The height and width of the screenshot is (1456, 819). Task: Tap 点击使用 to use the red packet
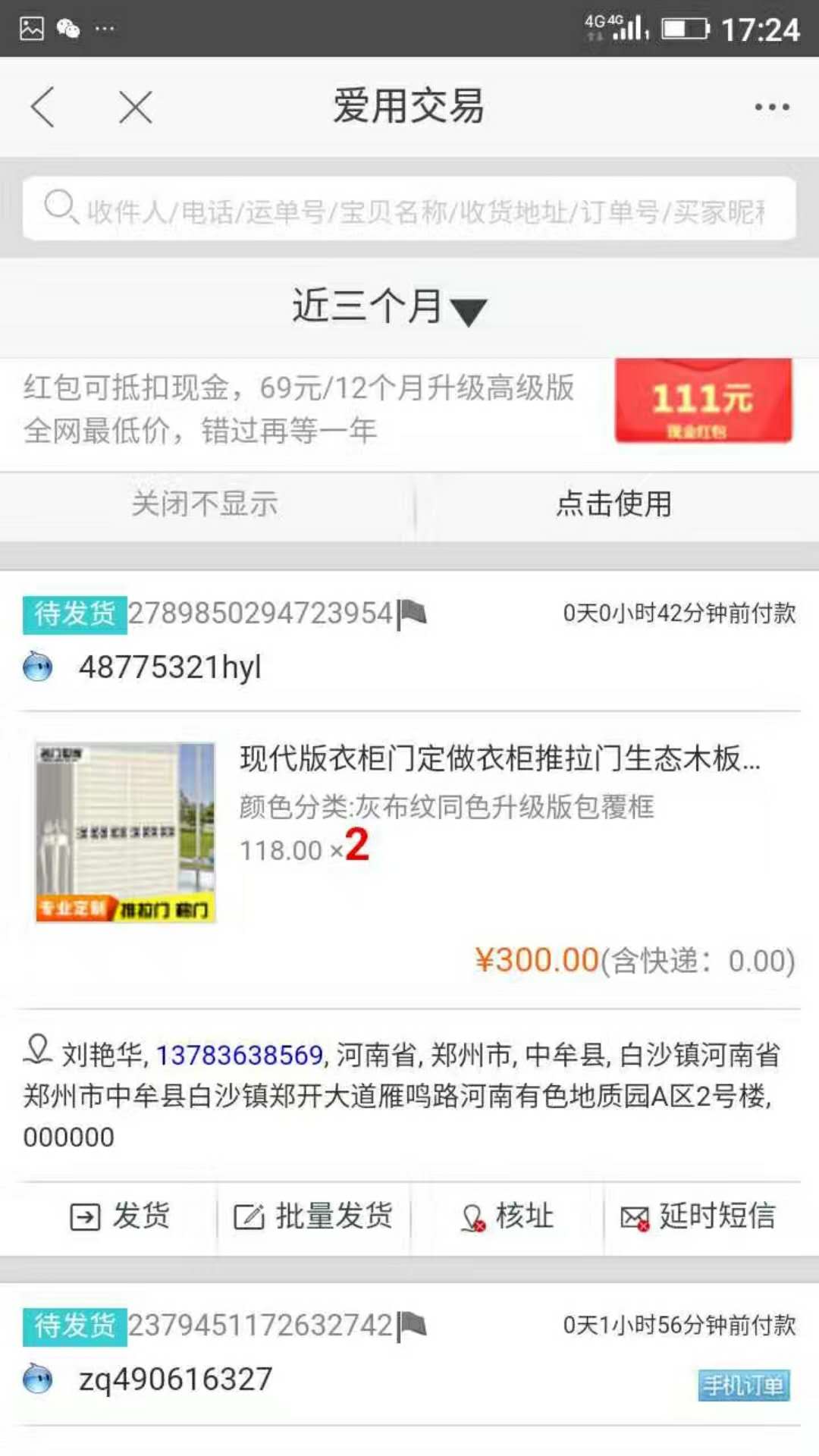(614, 504)
